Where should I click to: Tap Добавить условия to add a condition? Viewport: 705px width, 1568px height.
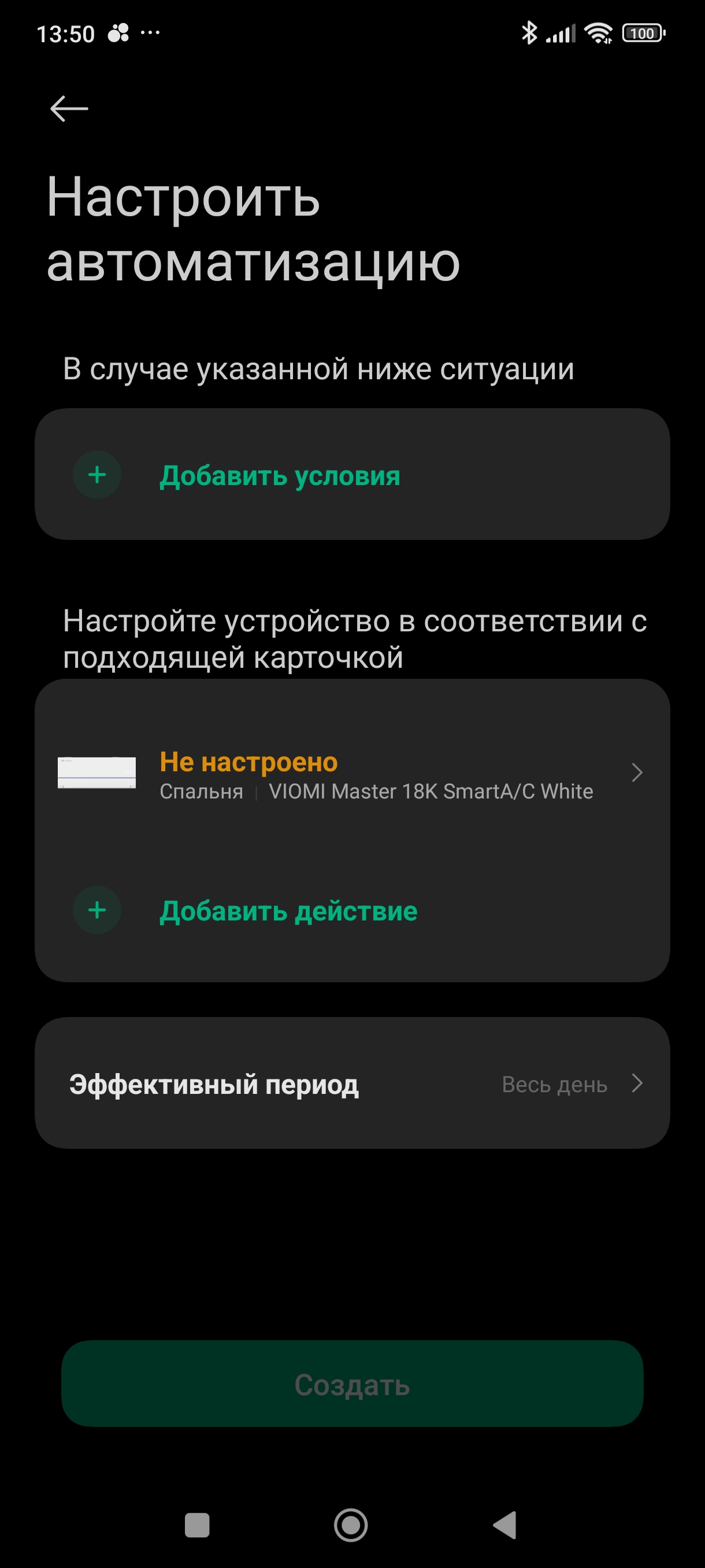[279, 476]
